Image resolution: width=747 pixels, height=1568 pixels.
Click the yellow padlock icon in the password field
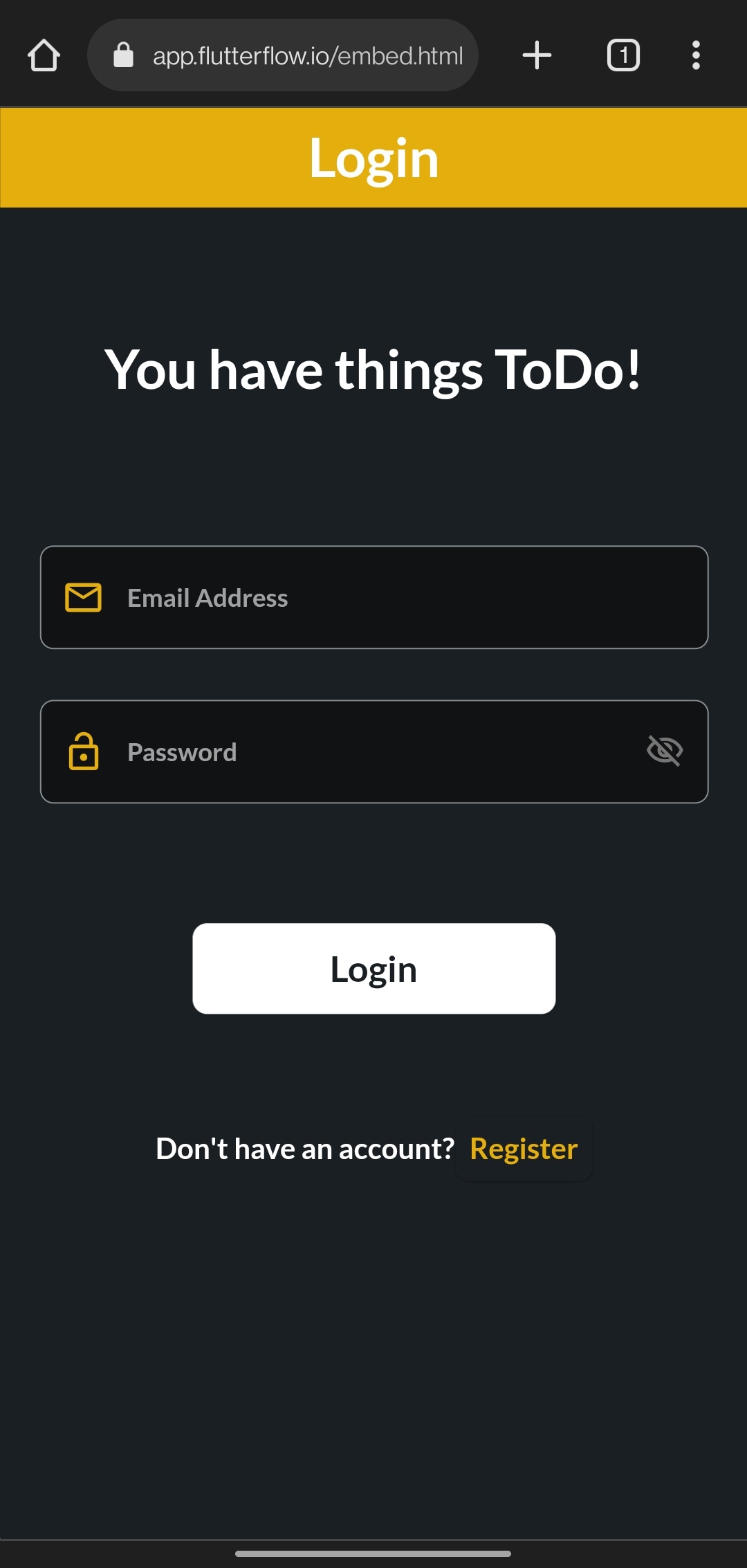(84, 751)
